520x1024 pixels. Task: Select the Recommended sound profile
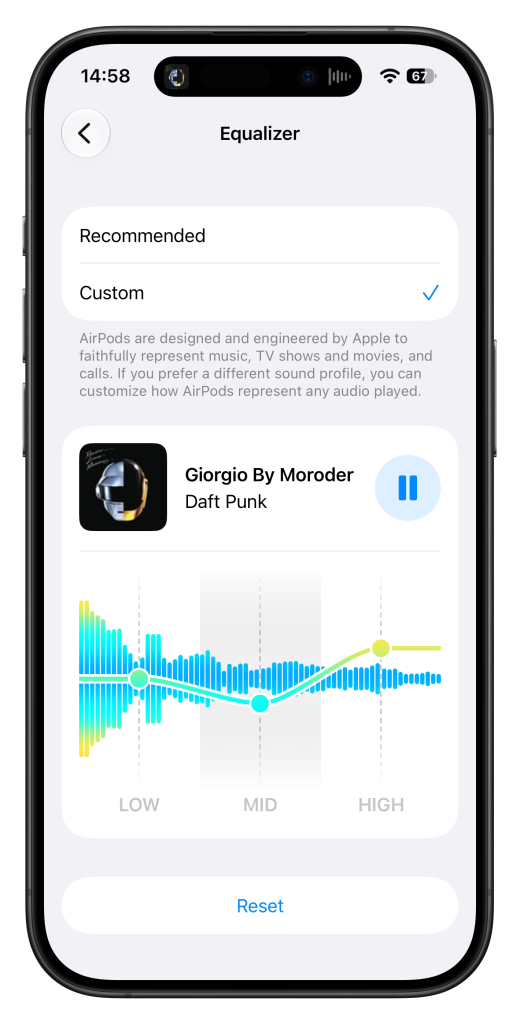pyautogui.click(x=260, y=236)
